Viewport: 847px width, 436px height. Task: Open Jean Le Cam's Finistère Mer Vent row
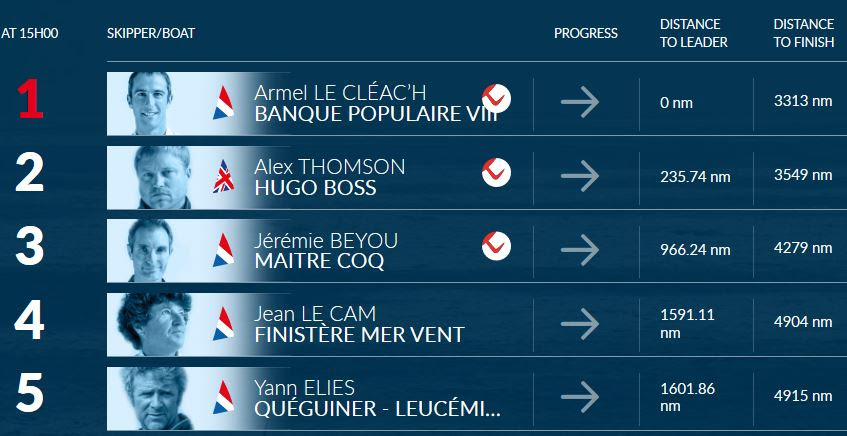point(360,324)
